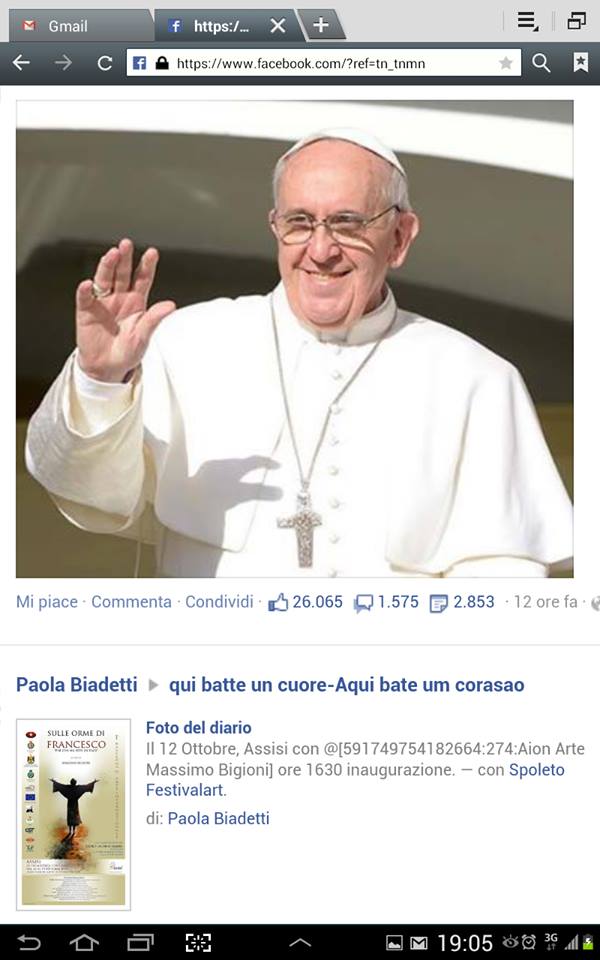Open the browser search magnifier
This screenshot has width=600, height=960.
point(541,63)
